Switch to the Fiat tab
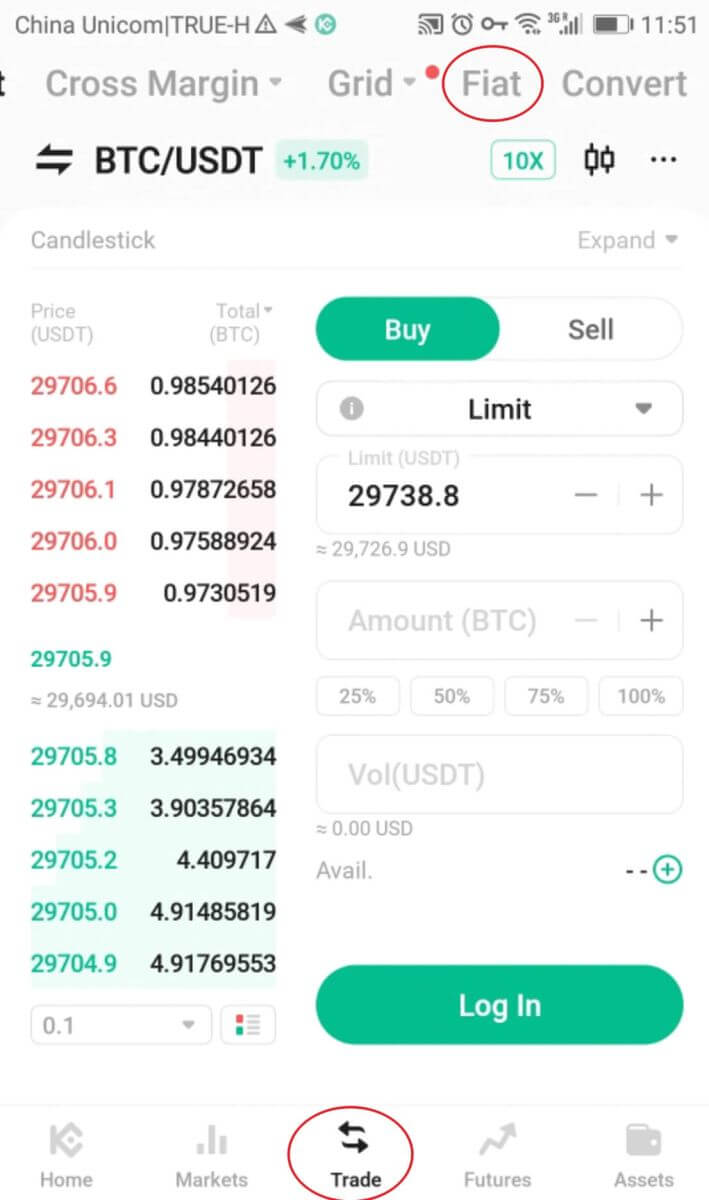Screen dimensions: 709x1200 [x=492, y=84]
